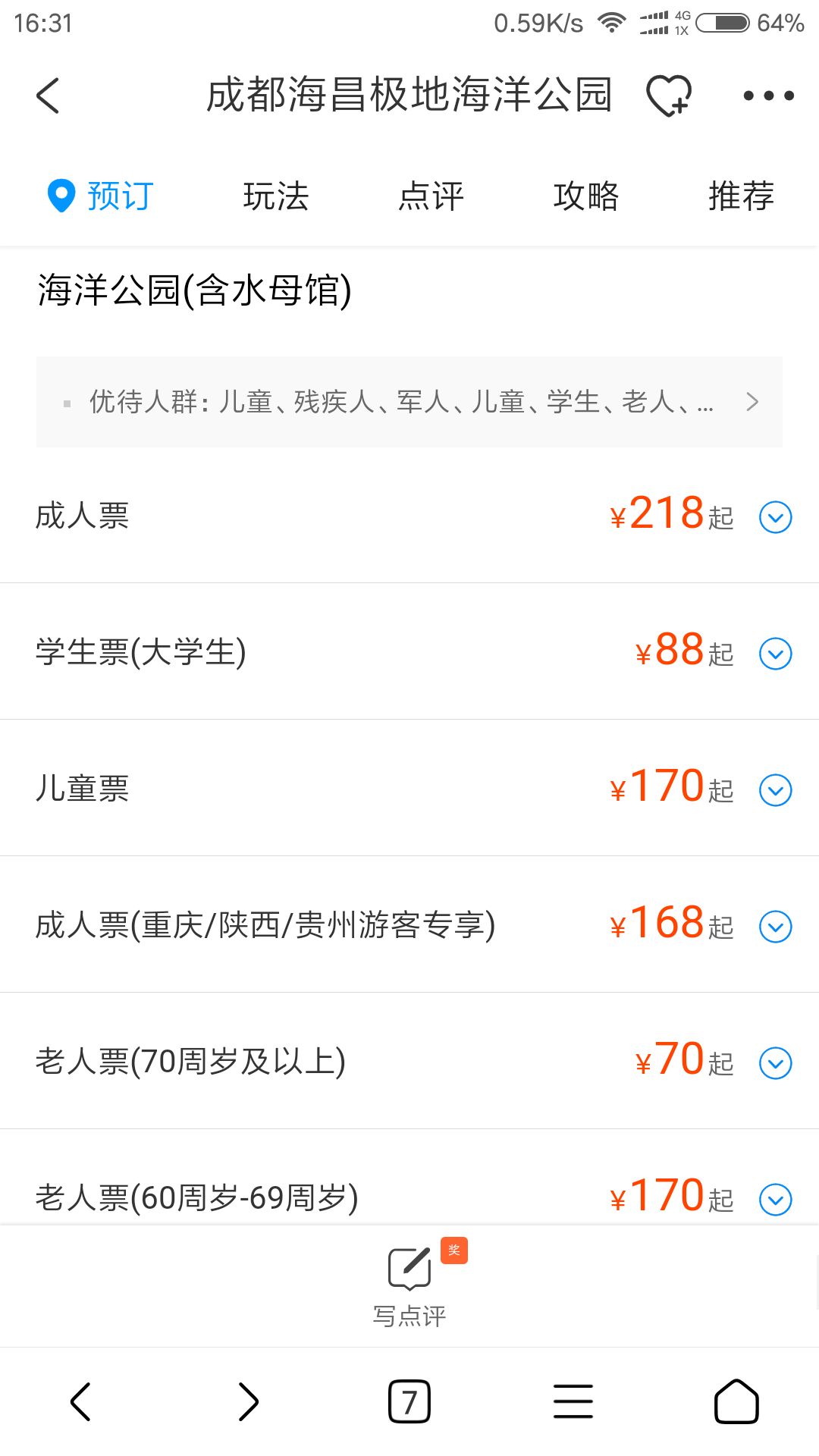Screen dimensions: 819x1456
Task: Go forward with the browser forward arrow
Action: click(x=248, y=1401)
